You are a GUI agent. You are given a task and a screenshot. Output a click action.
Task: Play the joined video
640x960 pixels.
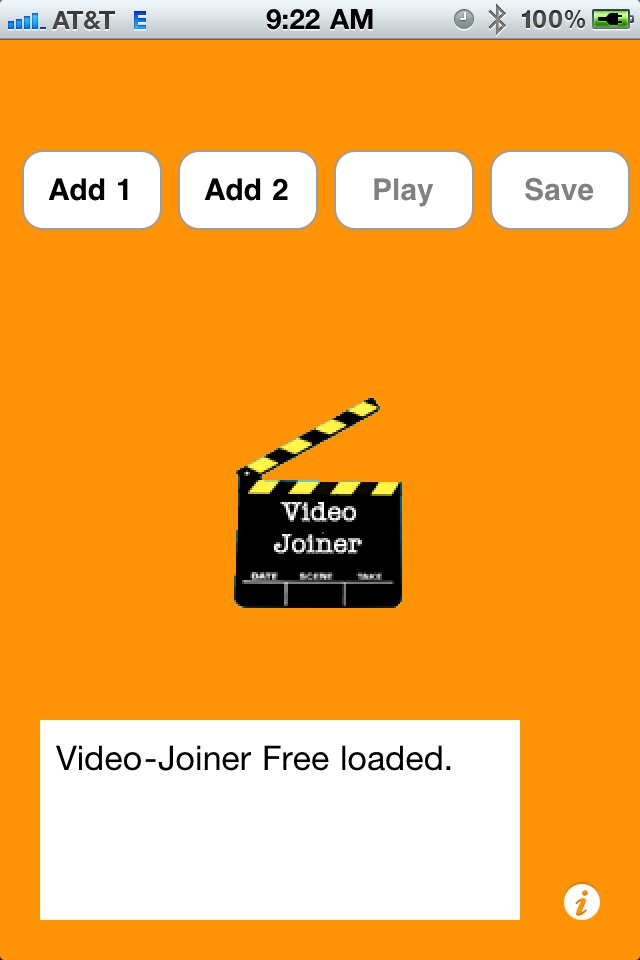click(403, 190)
